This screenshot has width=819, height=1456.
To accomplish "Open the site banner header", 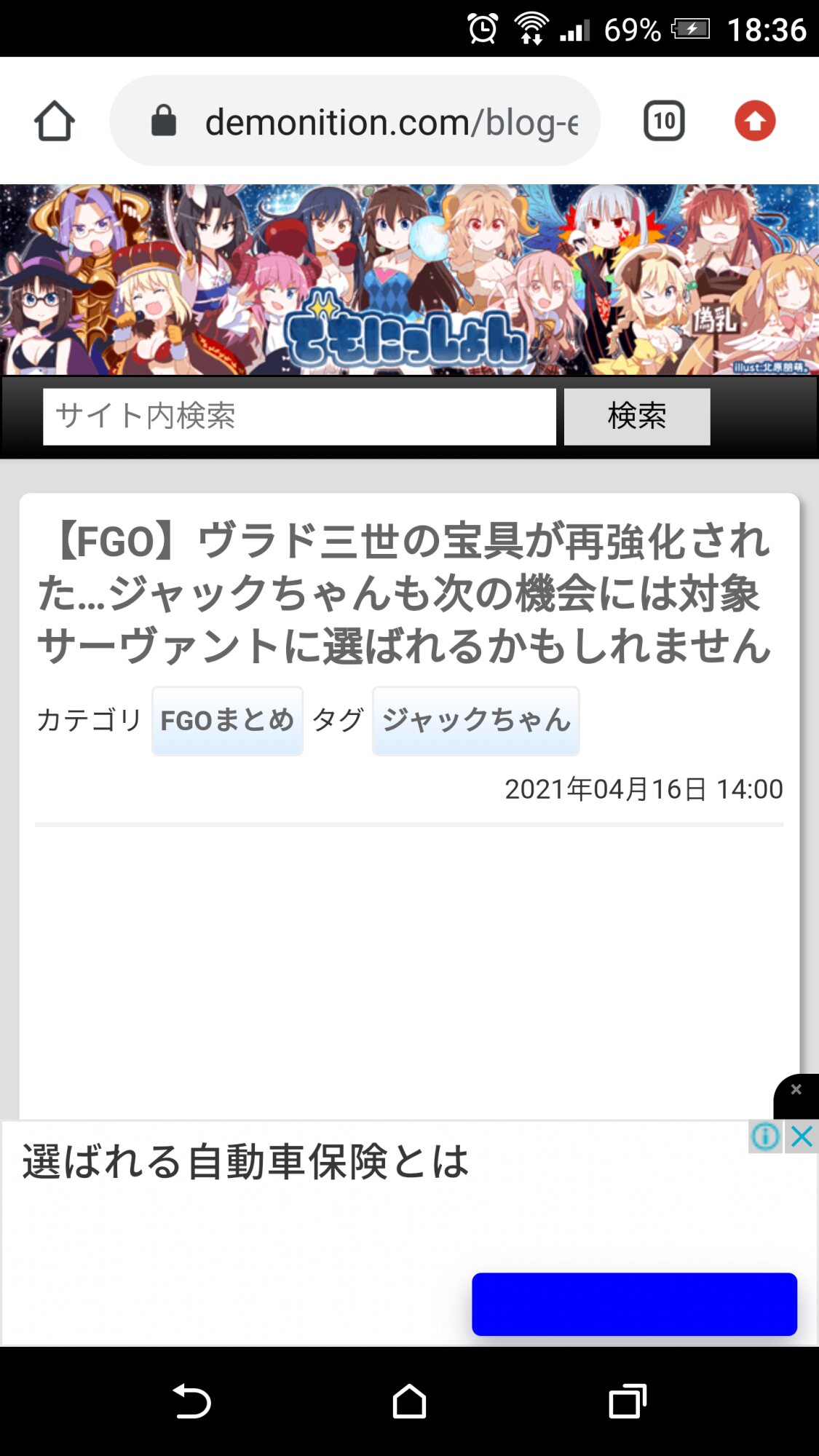I will [x=409, y=280].
